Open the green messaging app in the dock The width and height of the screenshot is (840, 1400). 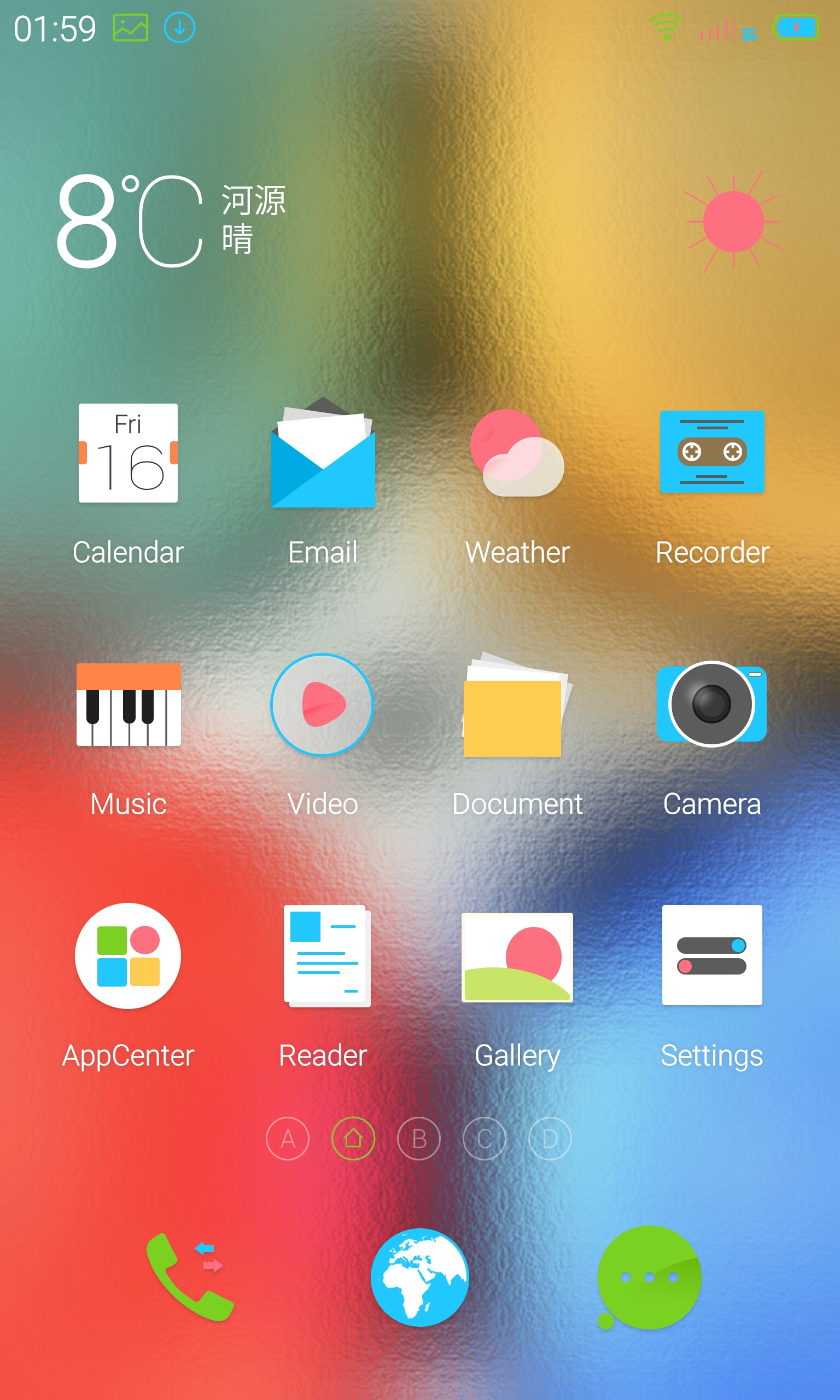pyautogui.click(x=649, y=1277)
